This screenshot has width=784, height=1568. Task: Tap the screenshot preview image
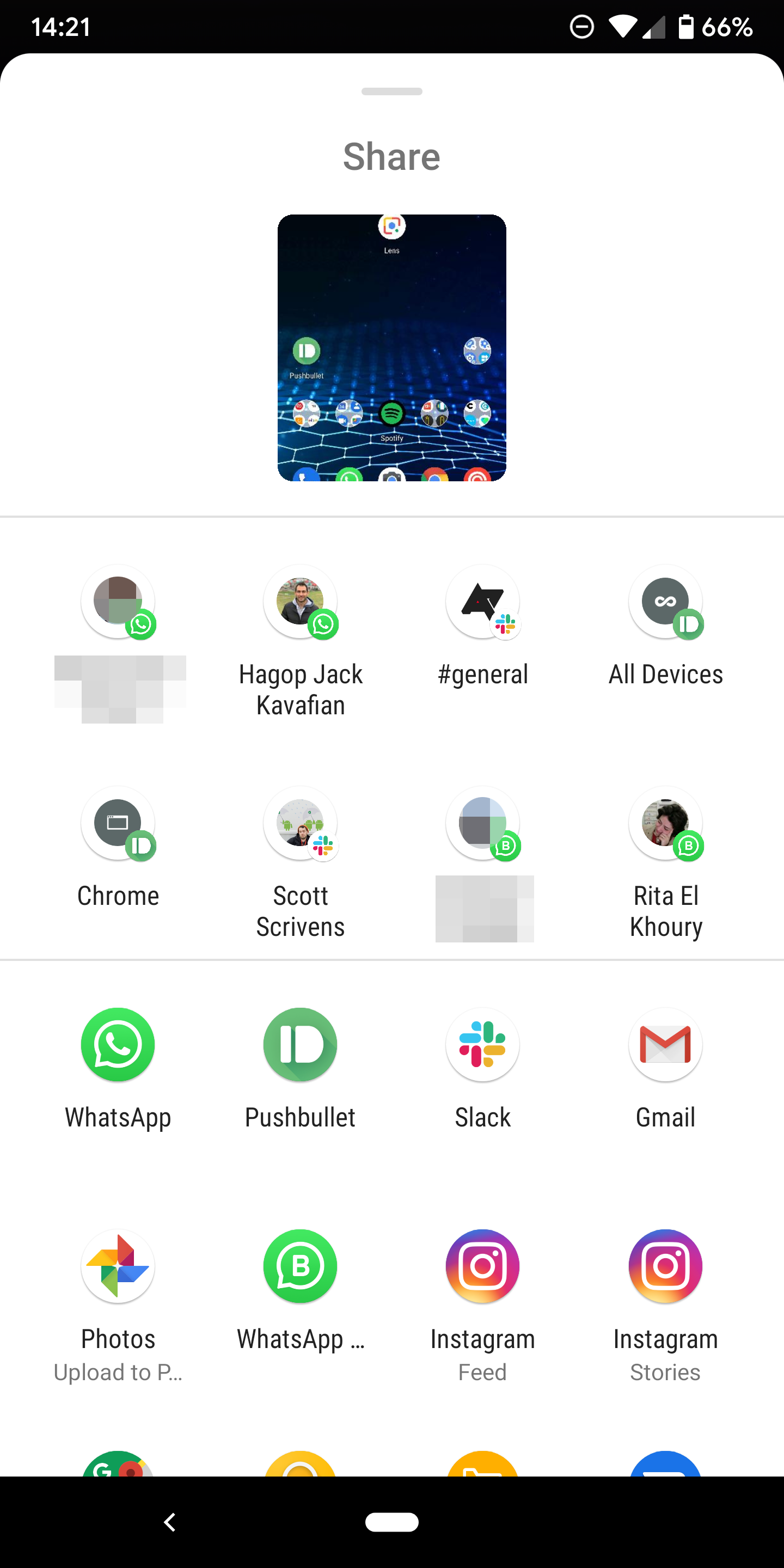(392, 347)
